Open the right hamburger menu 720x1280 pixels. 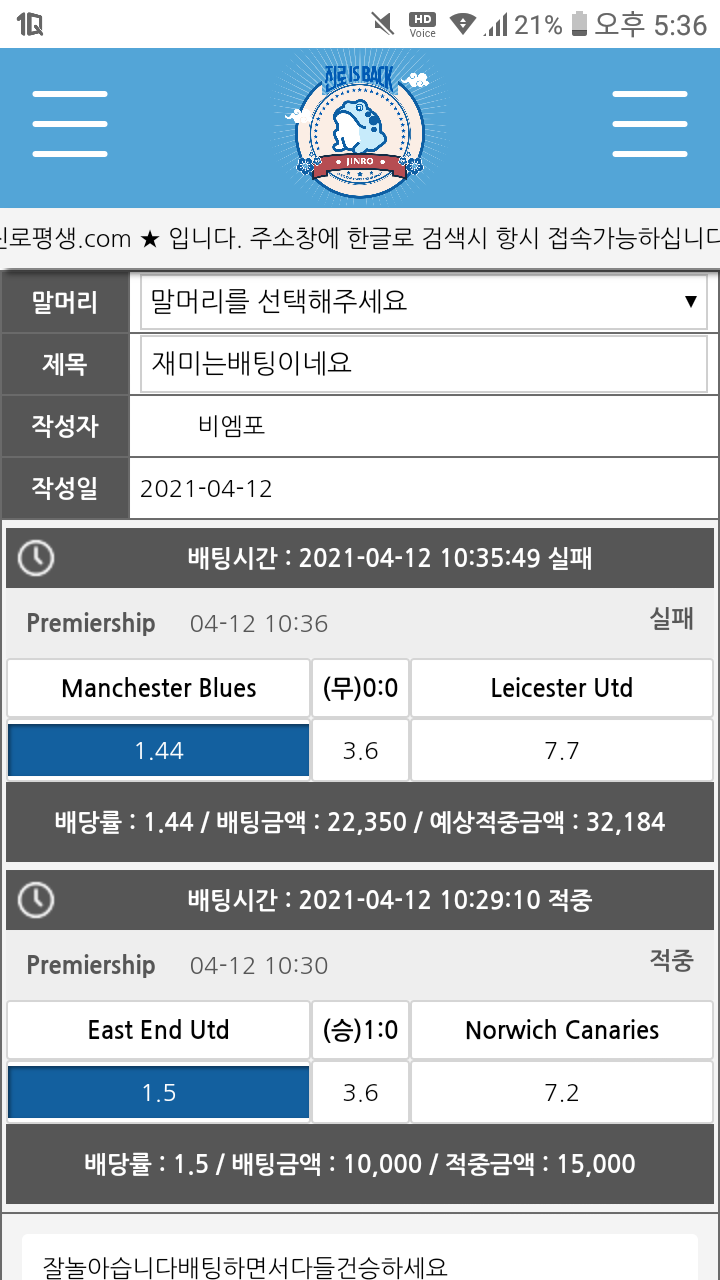click(x=649, y=124)
